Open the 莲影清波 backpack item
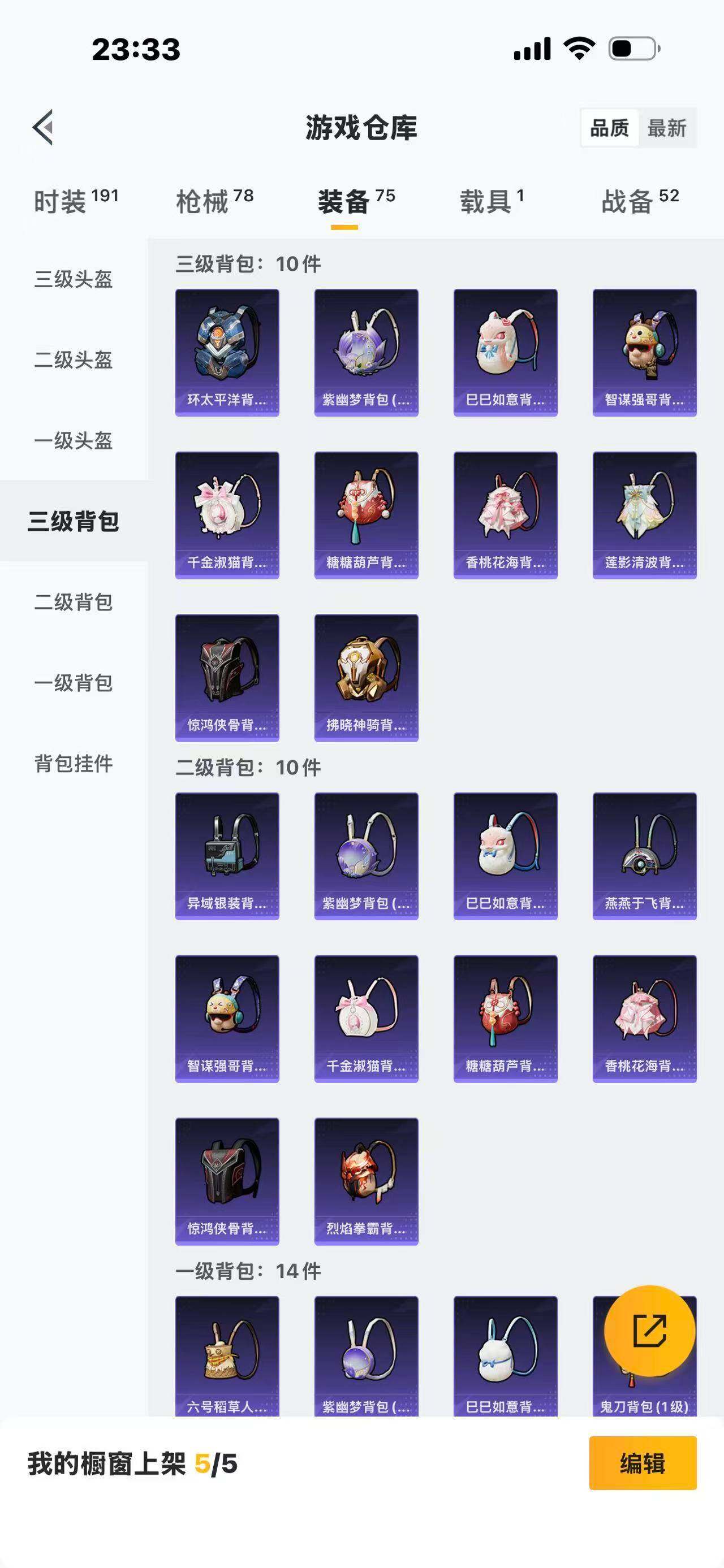The image size is (724, 1568). point(644,515)
